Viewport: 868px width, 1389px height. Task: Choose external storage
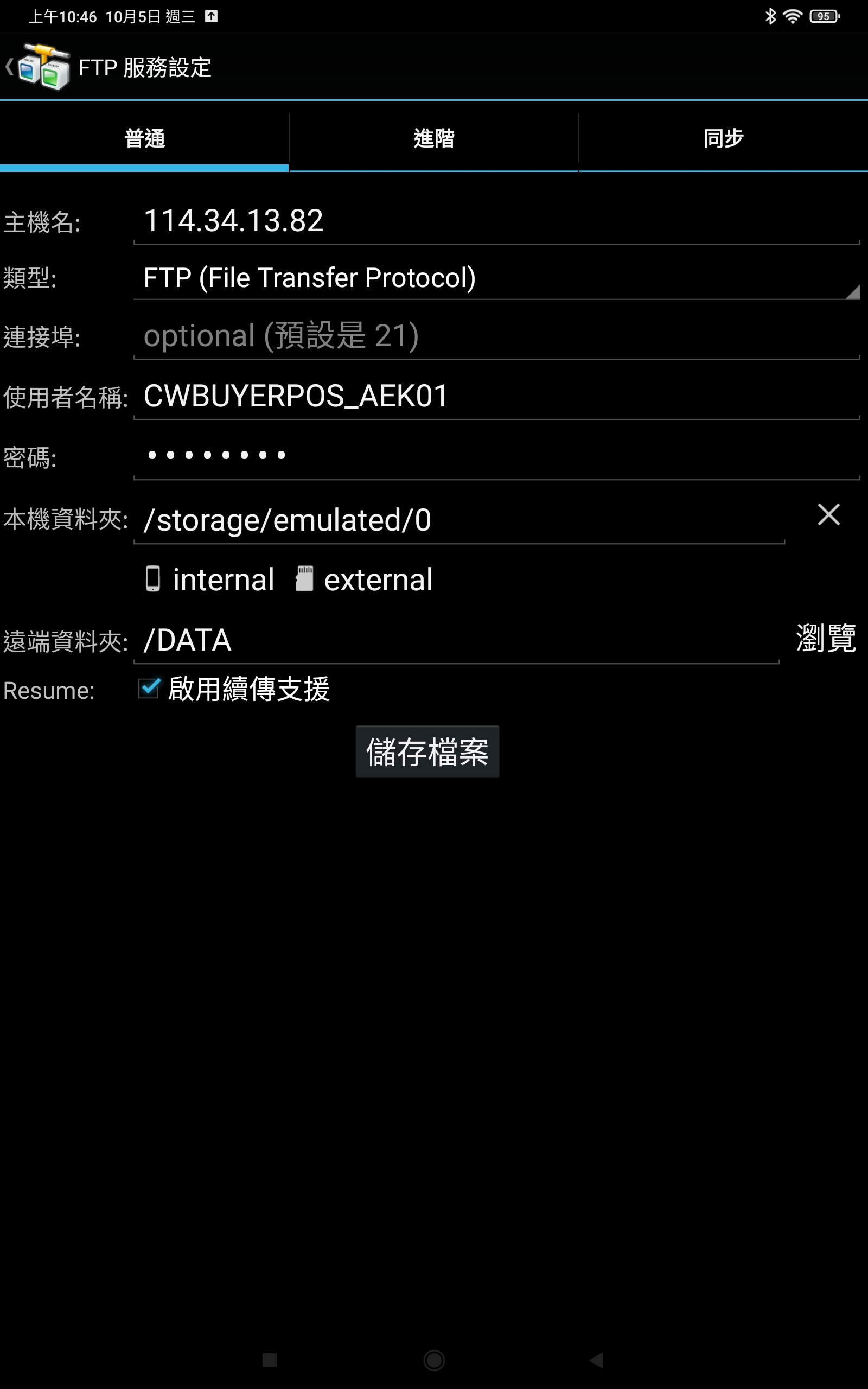click(364, 579)
